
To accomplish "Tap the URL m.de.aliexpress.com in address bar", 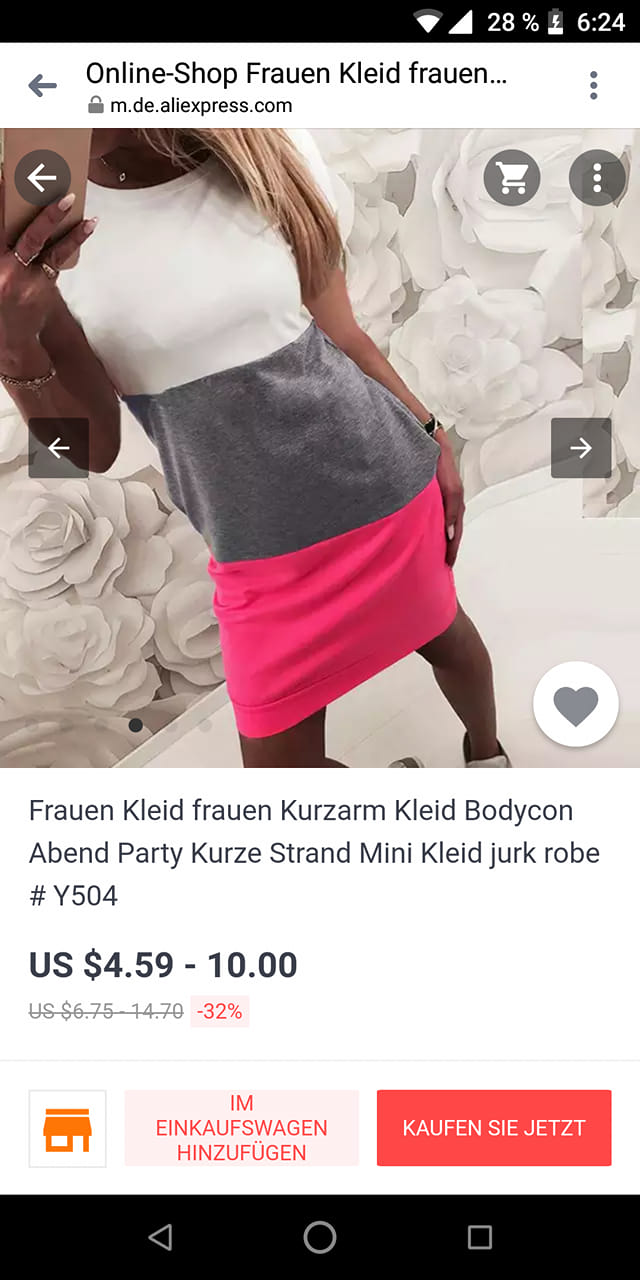I will 200,106.
